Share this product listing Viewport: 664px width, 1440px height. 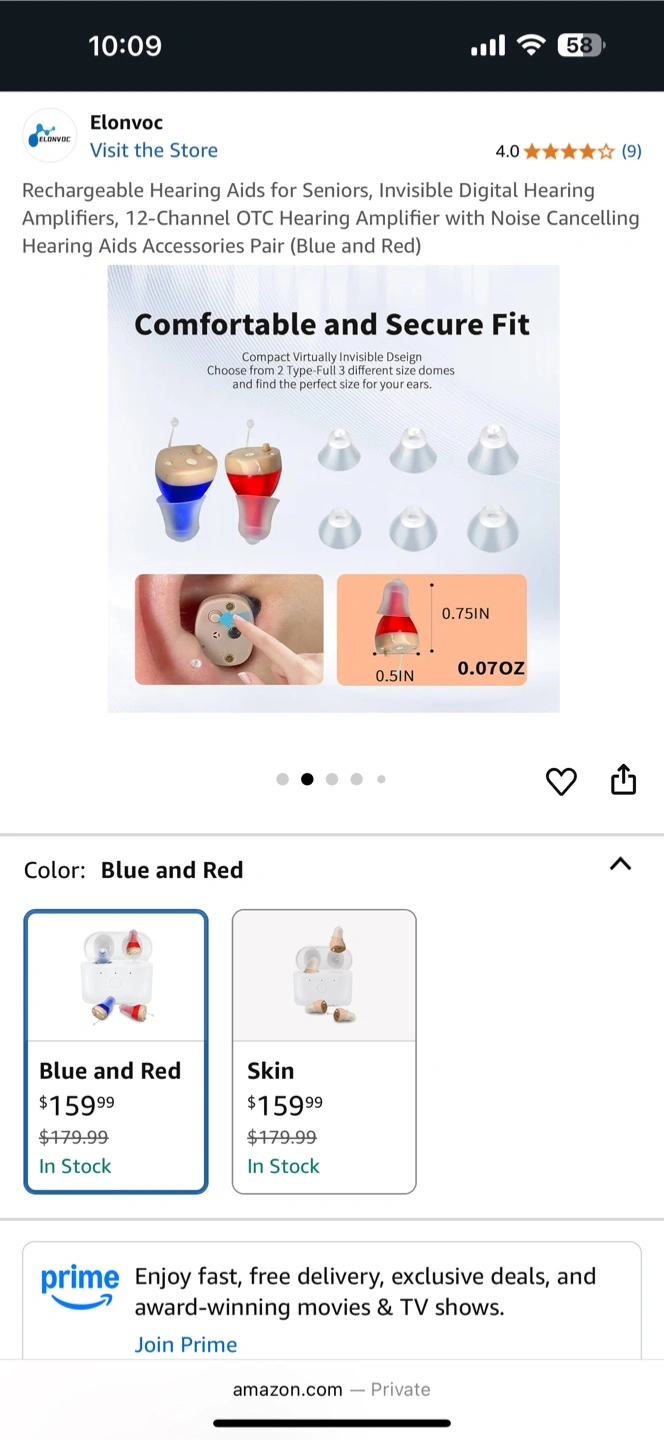coord(623,779)
